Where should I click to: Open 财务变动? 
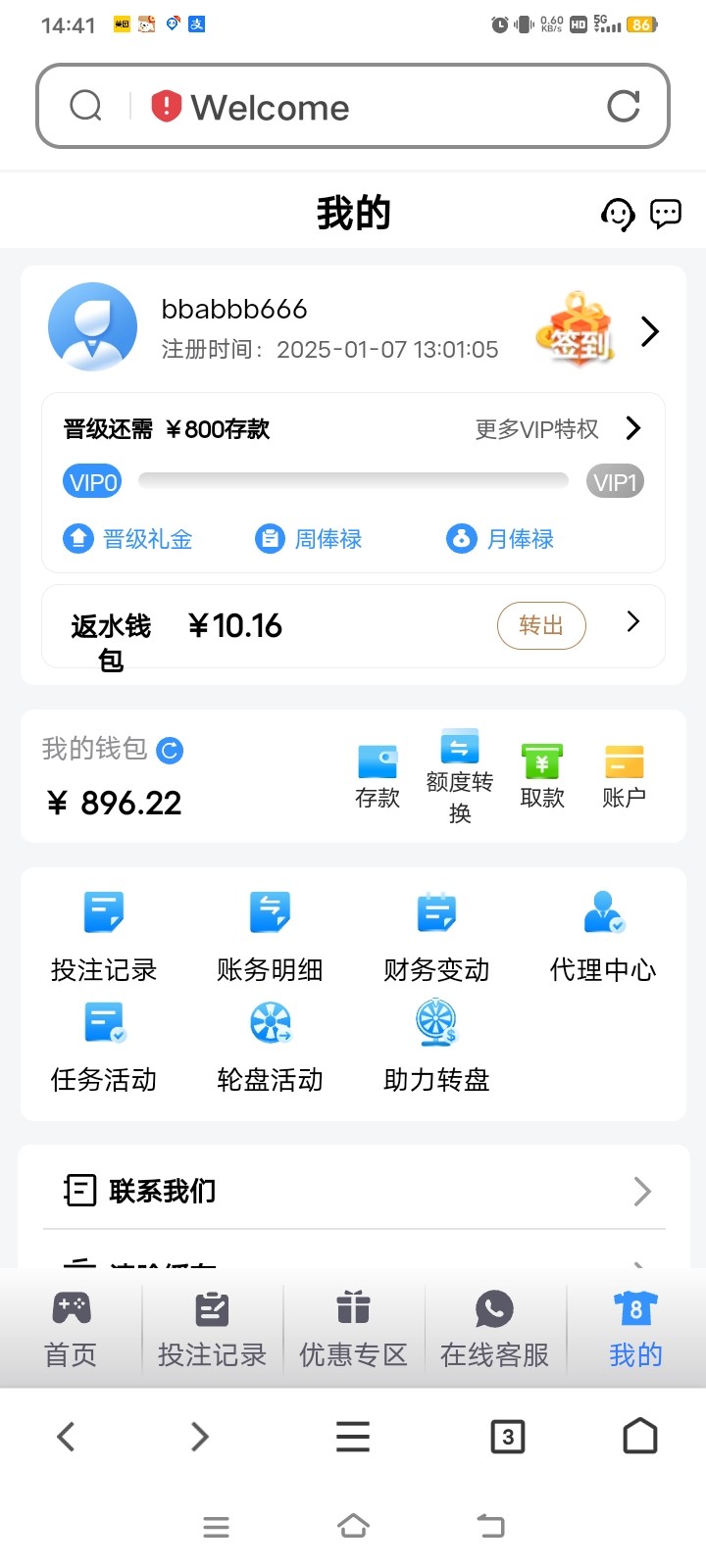[436, 936]
